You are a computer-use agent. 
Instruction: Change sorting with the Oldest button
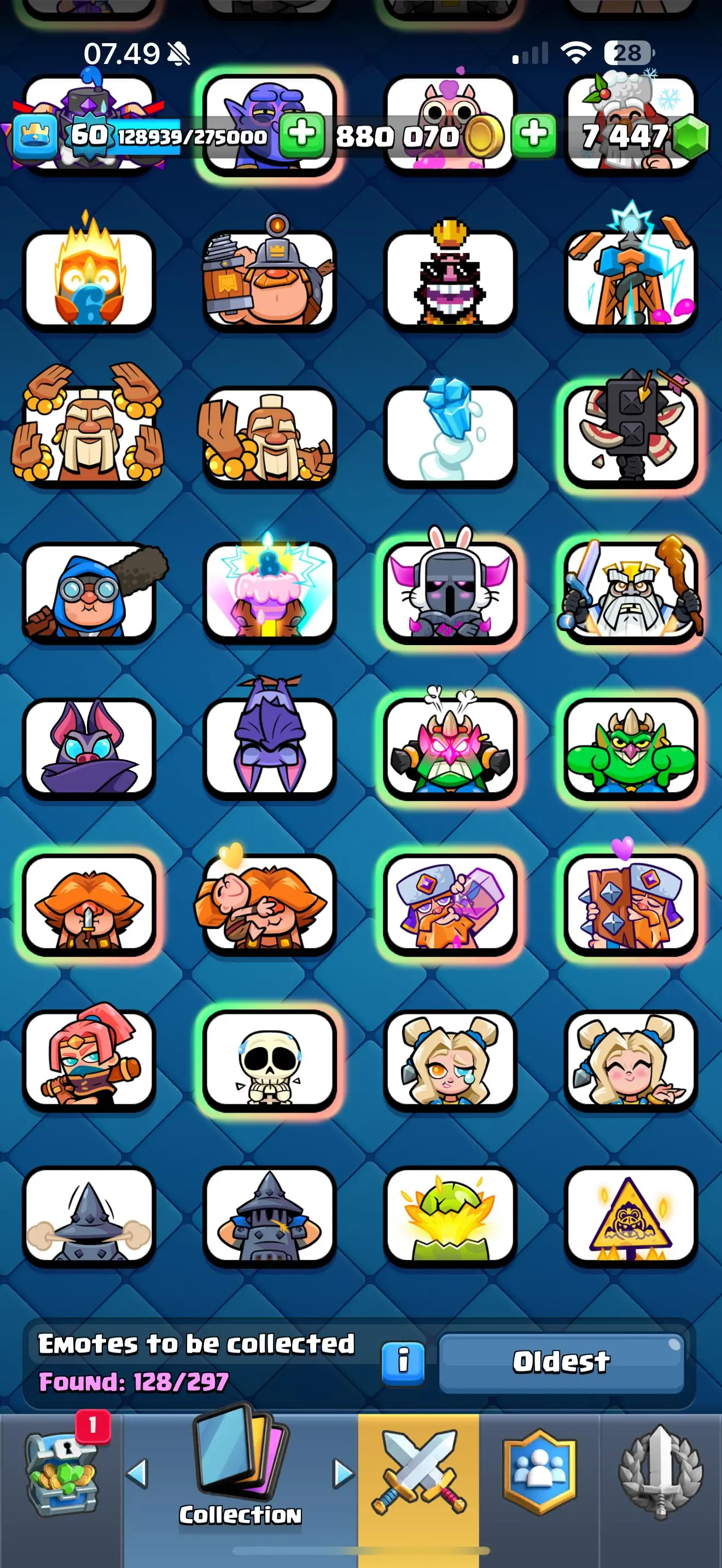tap(561, 1362)
